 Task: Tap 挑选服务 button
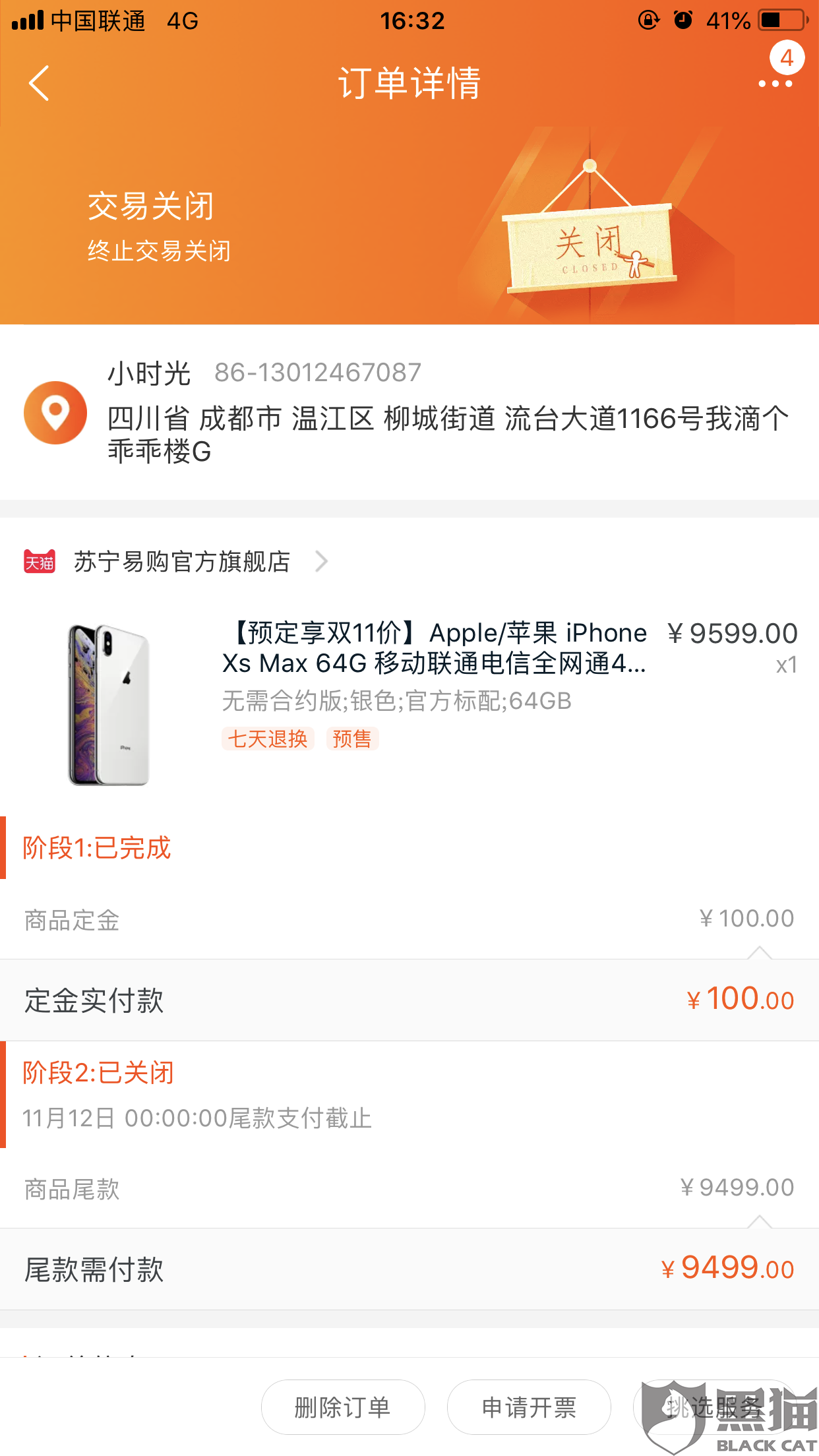715,1407
